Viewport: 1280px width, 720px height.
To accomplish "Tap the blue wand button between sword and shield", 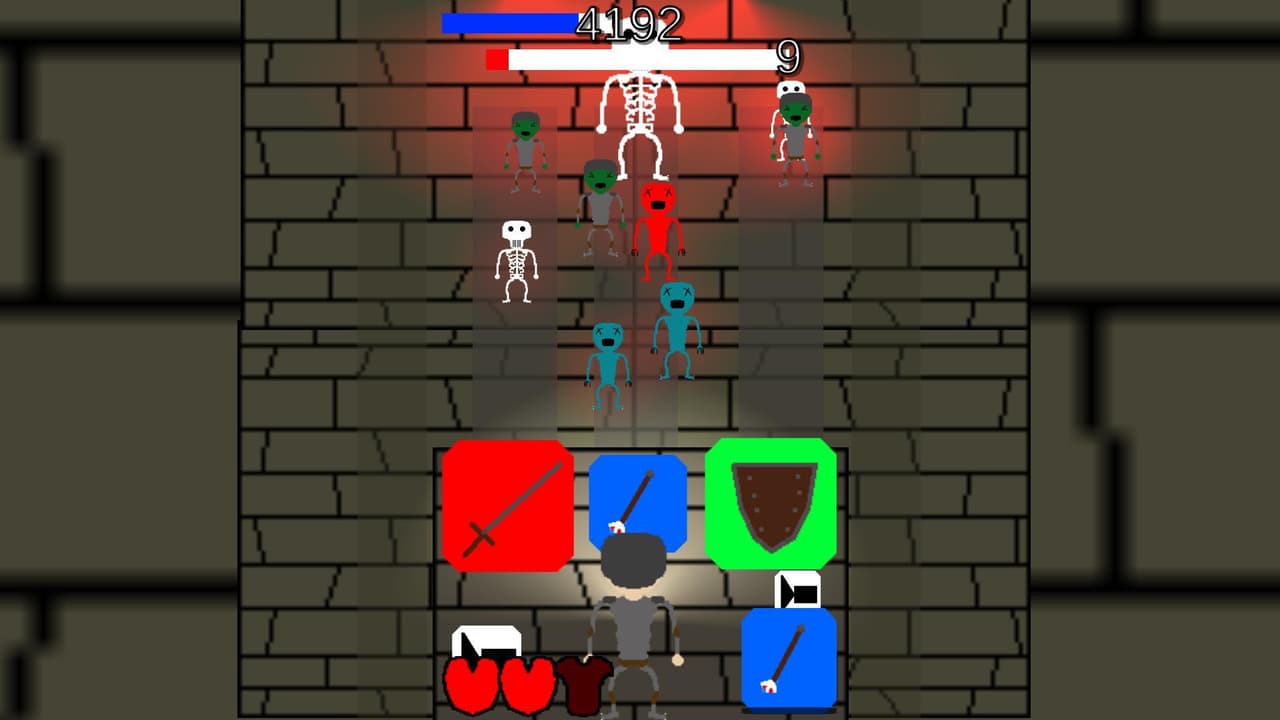I will click(x=638, y=503).
